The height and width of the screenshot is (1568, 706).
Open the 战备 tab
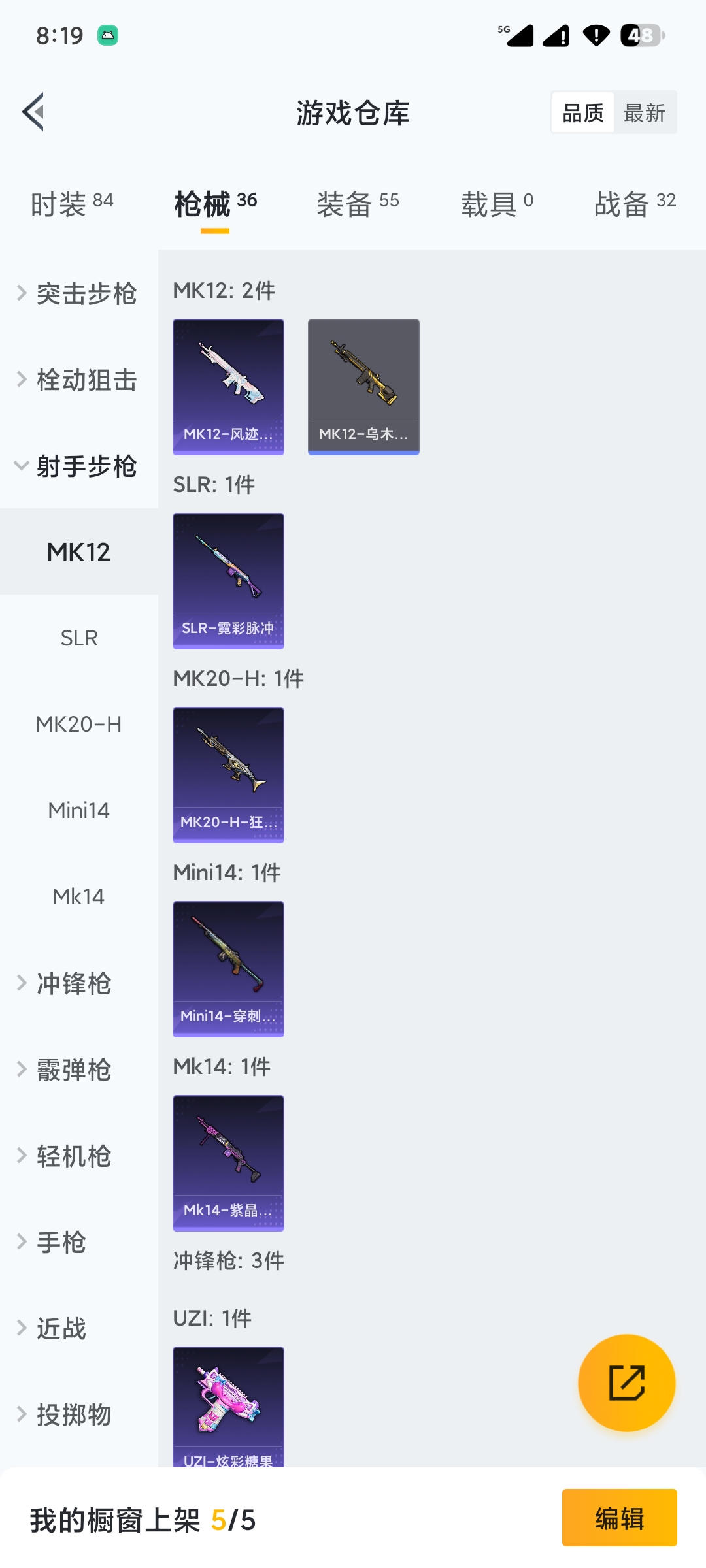click(x=634, y=204)
